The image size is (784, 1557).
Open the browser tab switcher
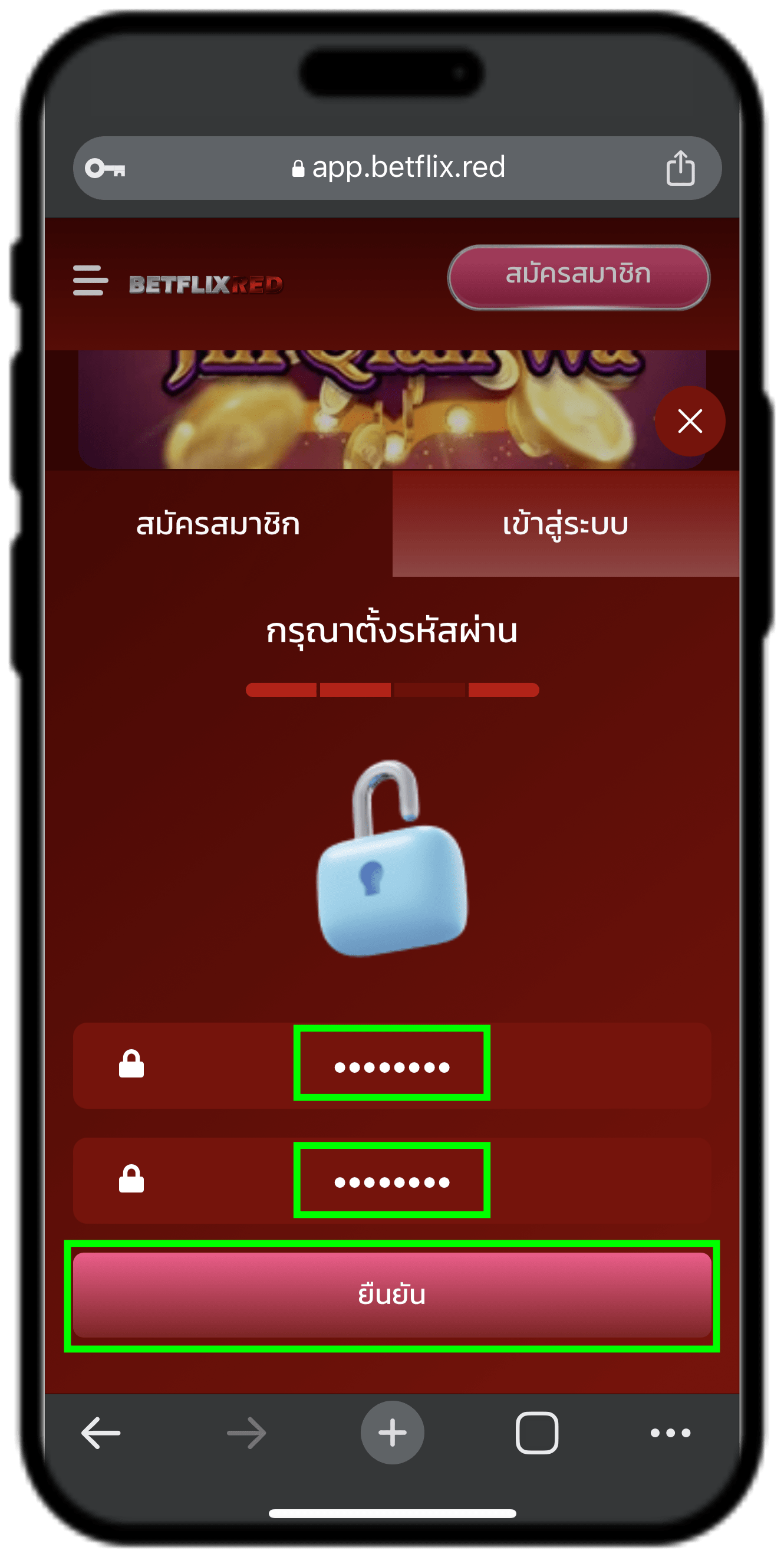pyautogui.click(x=536, y=1433)
